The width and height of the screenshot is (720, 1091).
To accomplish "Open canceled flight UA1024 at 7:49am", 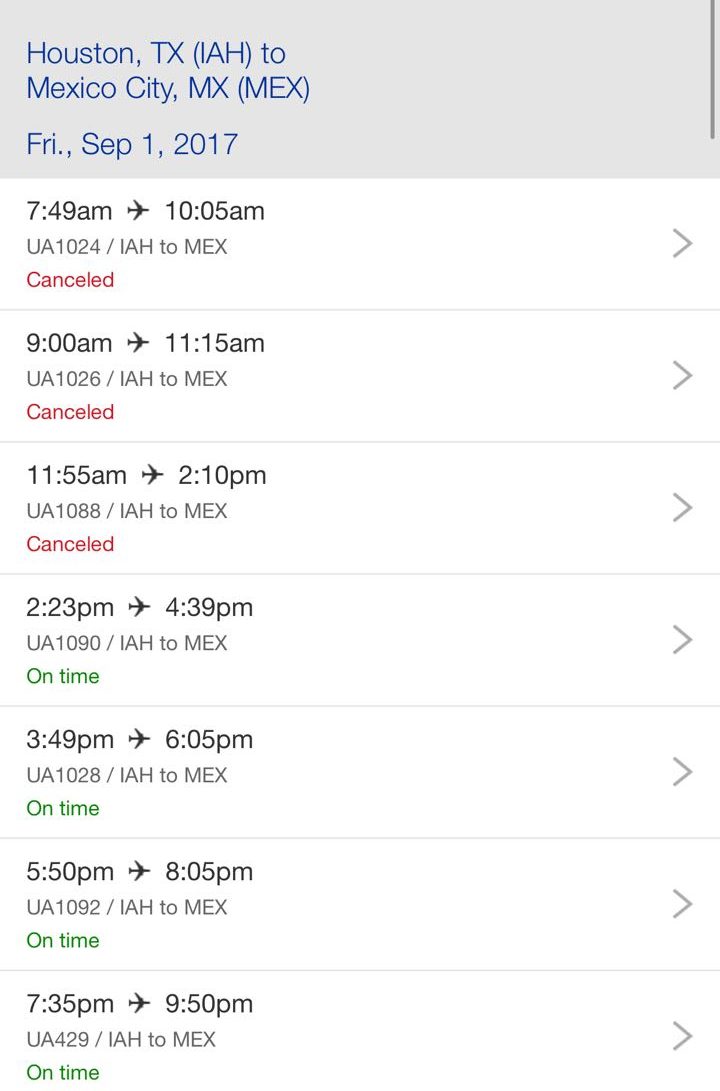I will (359, 244).
